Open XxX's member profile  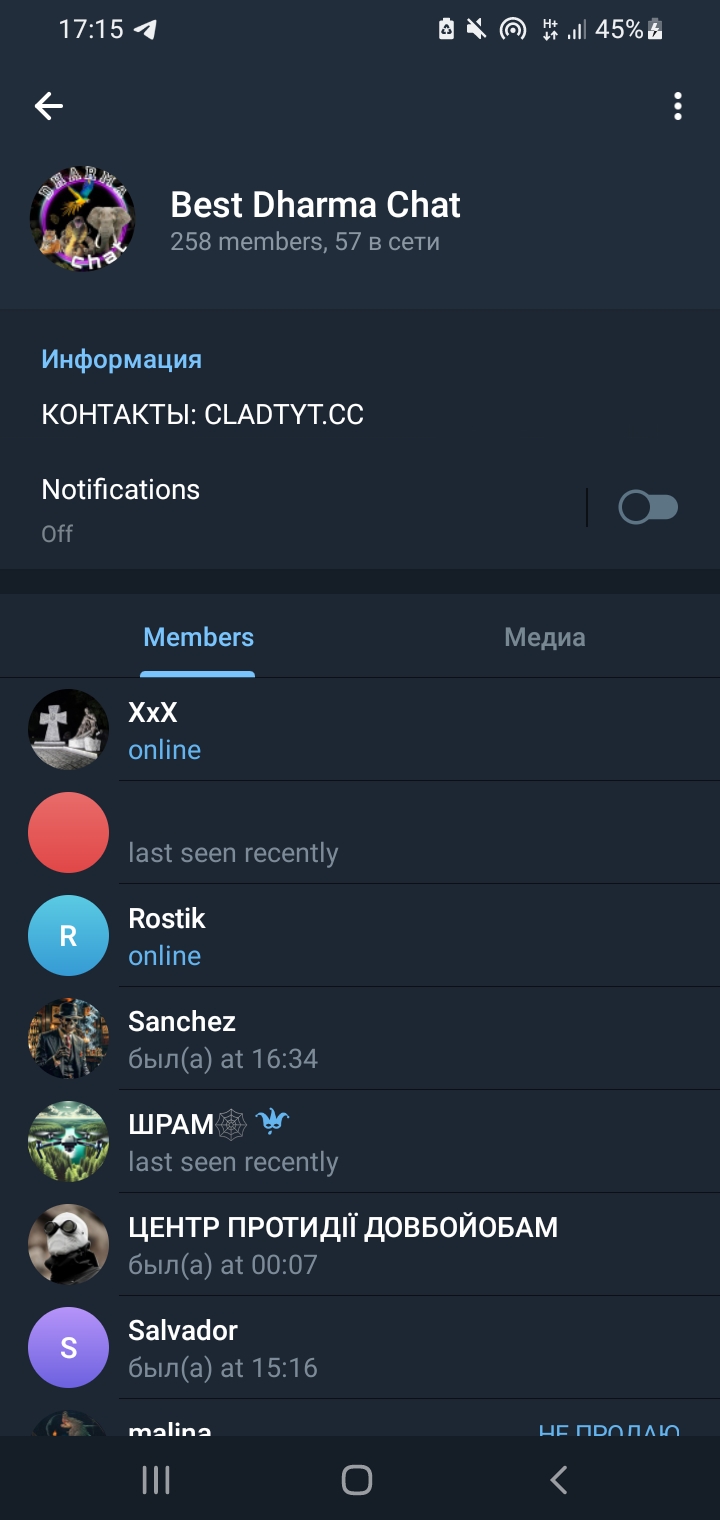[x=360, y=729]
